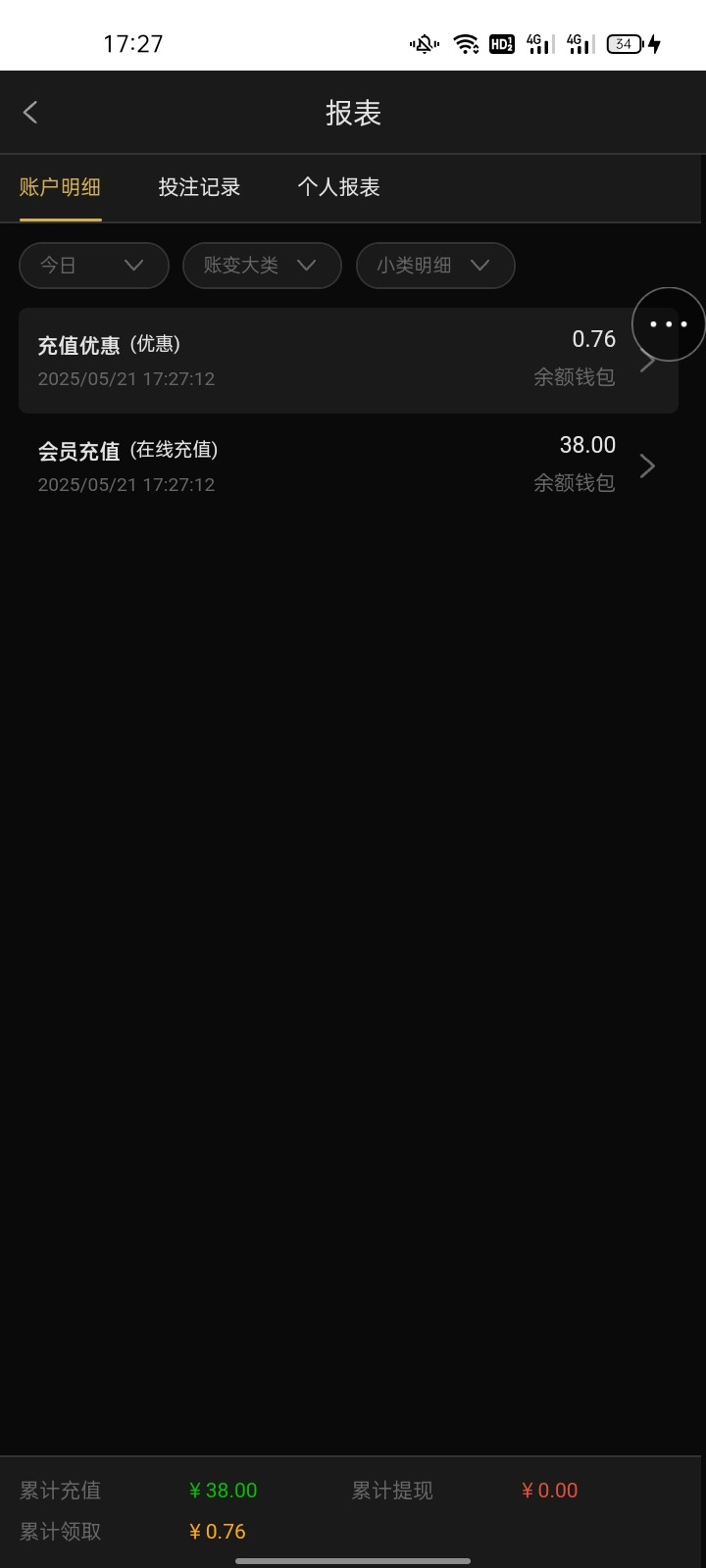The height and width of the screenshot is (1568, 706).
Task: Go back from the 报表 page
Action: point(30,113)
